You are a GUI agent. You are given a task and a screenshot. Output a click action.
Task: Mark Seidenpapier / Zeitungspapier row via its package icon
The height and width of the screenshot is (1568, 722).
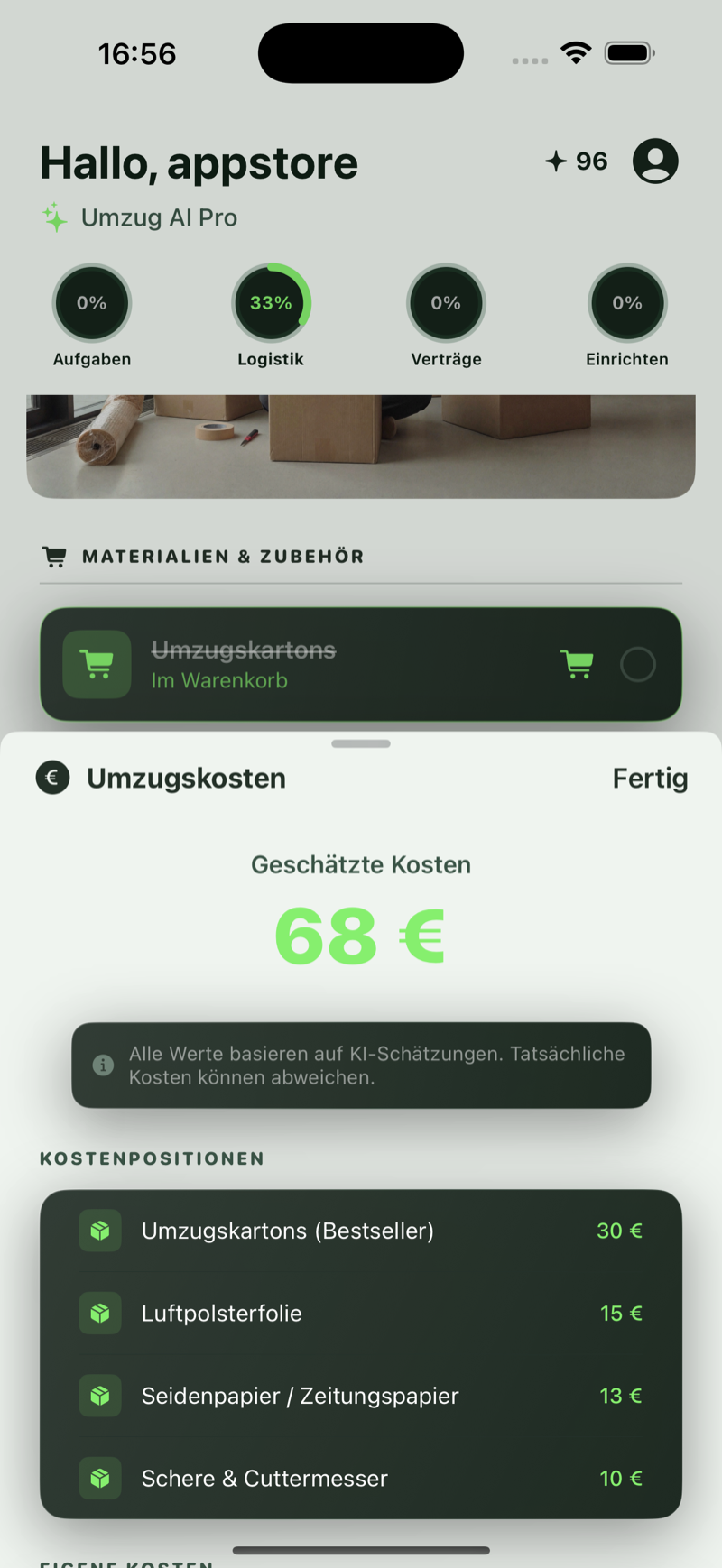click(x=100, y=1395)
